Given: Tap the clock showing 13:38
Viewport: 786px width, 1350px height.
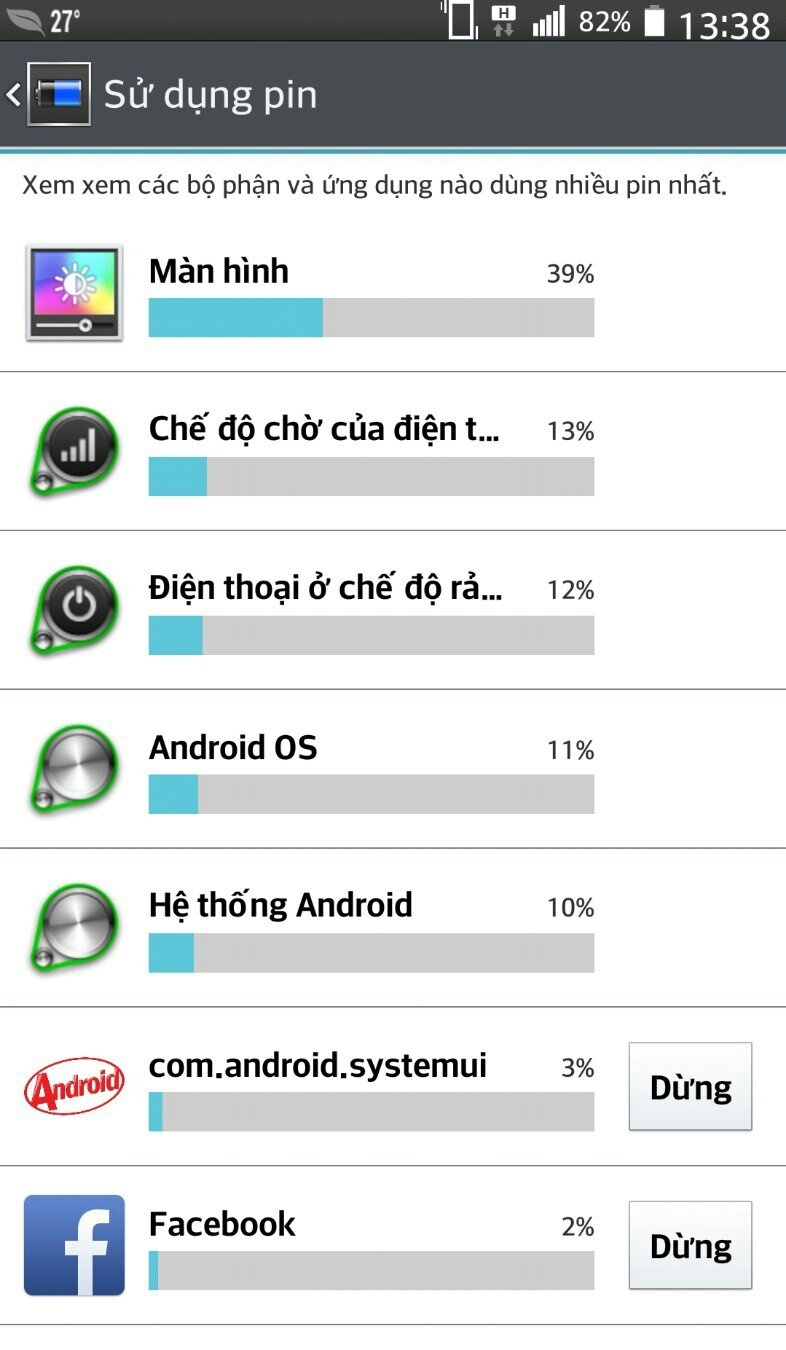Looking at the screenshot, I should click(x=728, y=21).
